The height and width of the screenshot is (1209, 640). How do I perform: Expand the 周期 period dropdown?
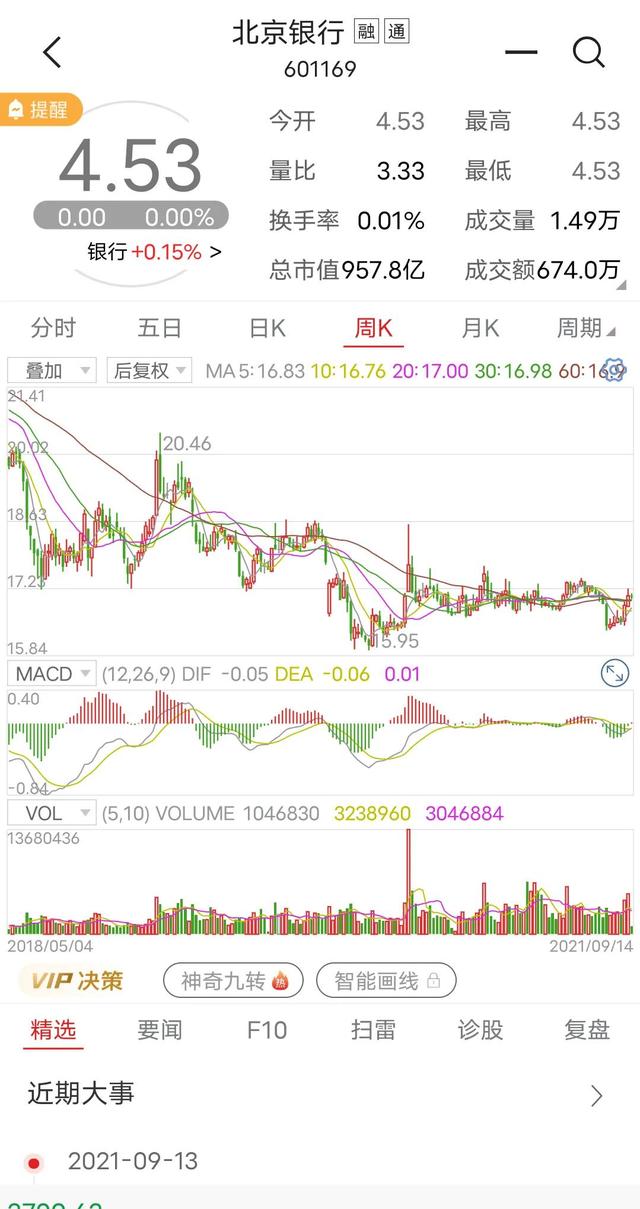click(586, 328)
